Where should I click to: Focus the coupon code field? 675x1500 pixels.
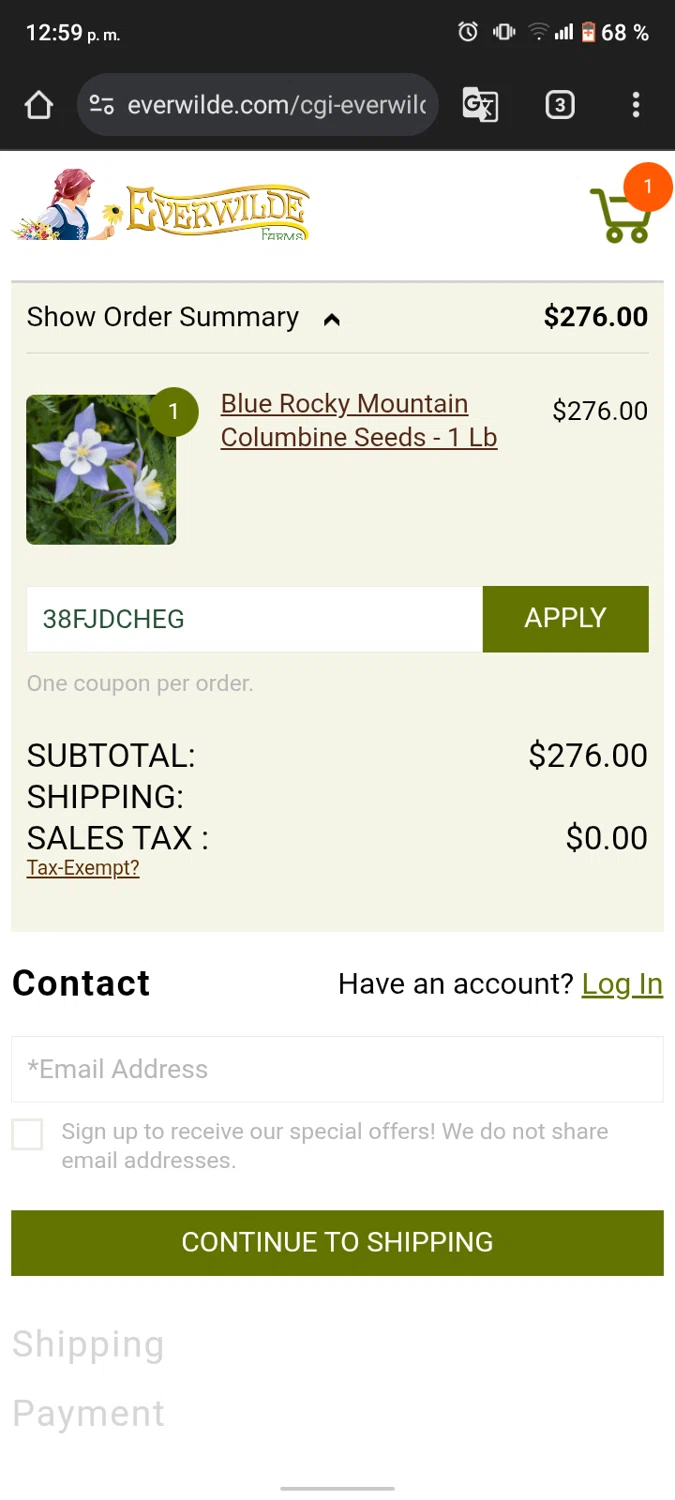254,619
